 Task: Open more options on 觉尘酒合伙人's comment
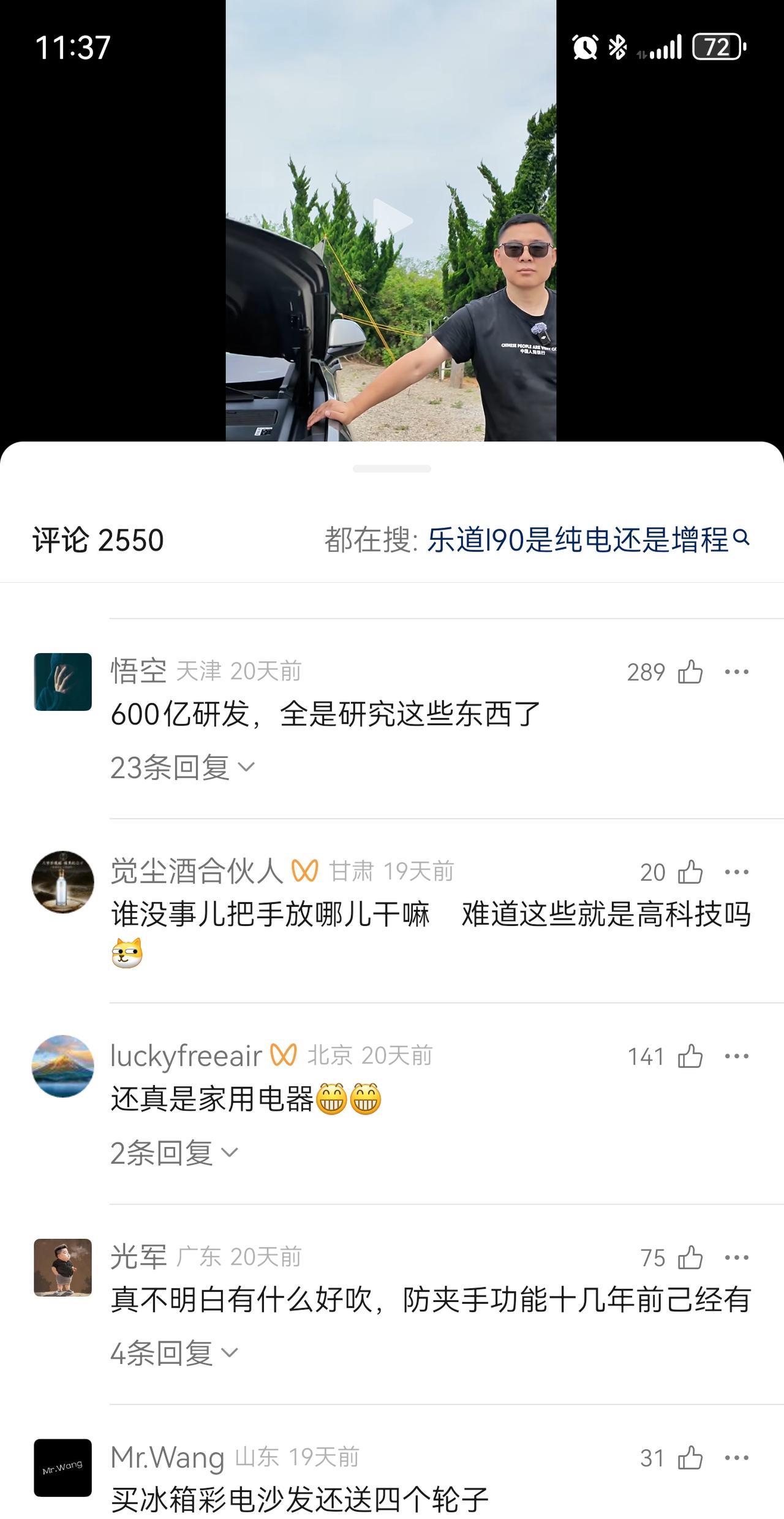736,872
